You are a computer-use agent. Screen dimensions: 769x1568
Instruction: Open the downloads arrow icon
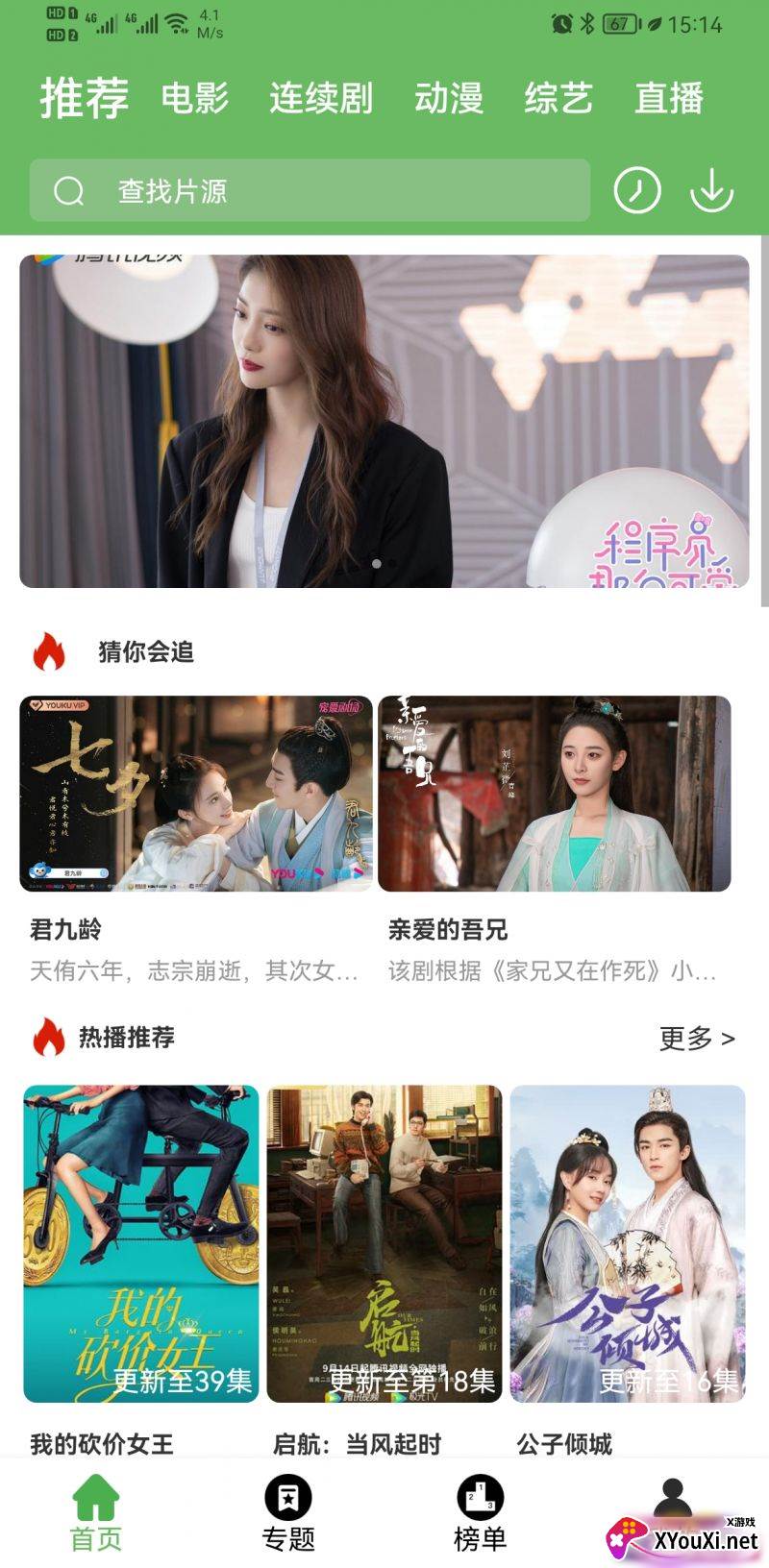711,190
